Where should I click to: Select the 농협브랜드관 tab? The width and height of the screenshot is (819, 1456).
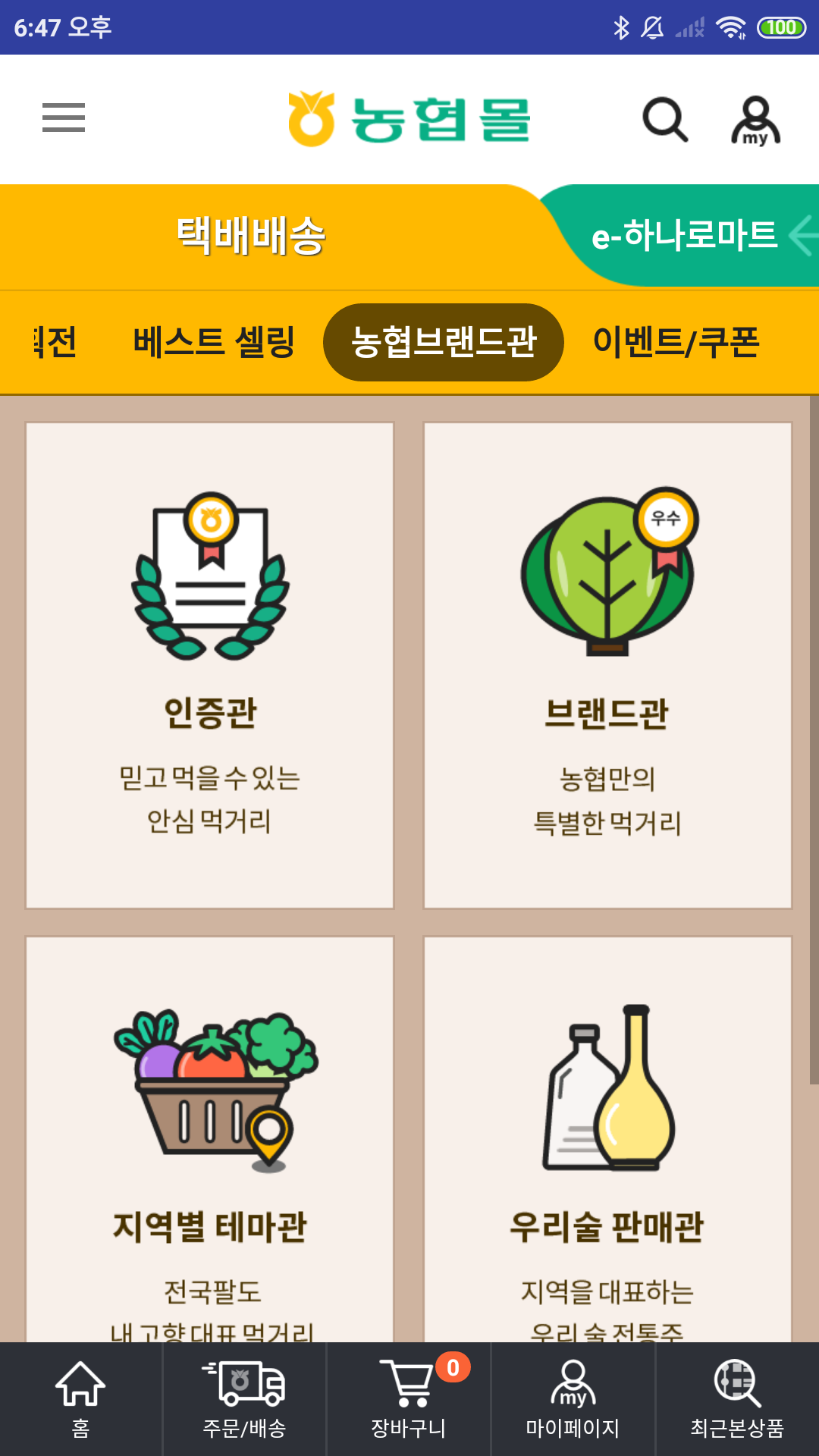coord(444,342)
